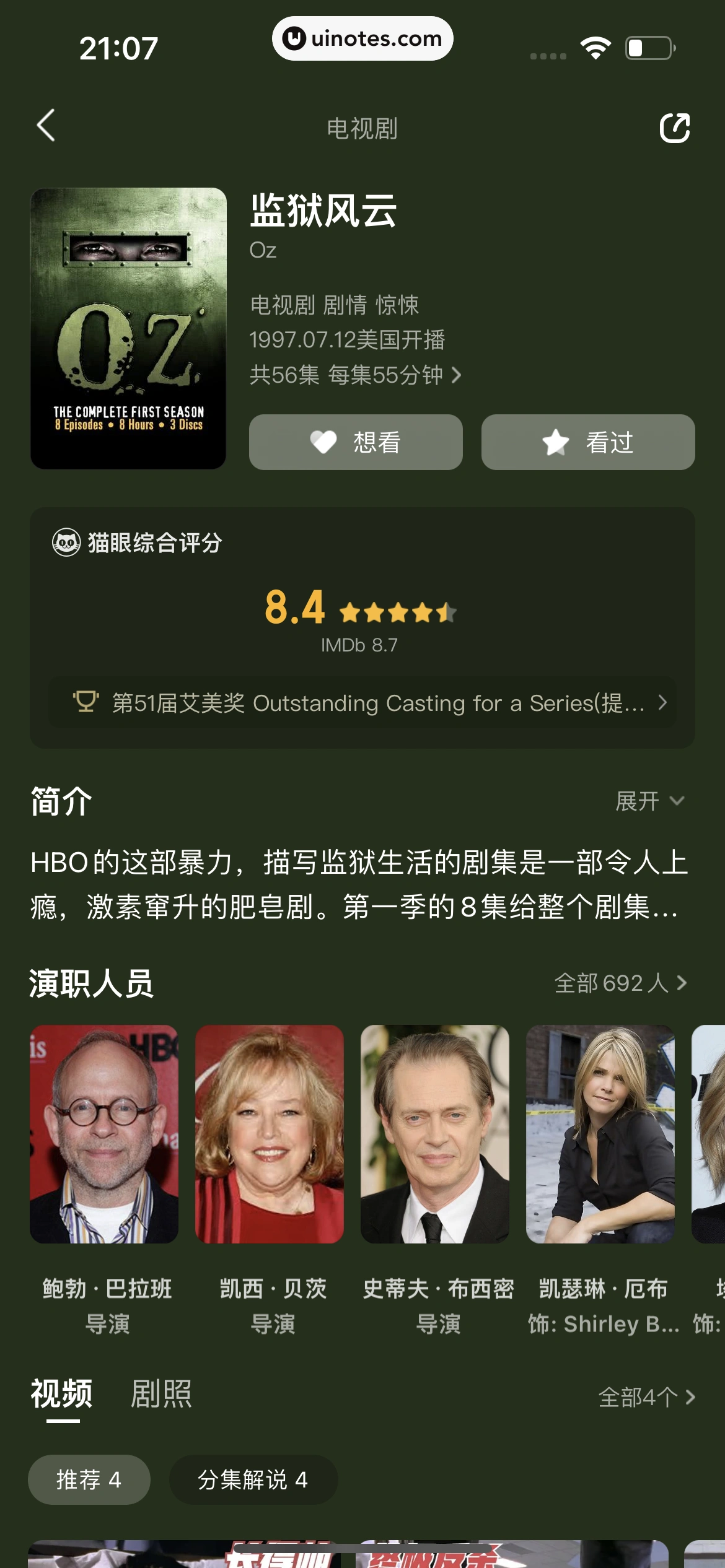Screen dimensions: 725x1568
Task: Open 凯西·贝茨 profile
Action: 270,1135
